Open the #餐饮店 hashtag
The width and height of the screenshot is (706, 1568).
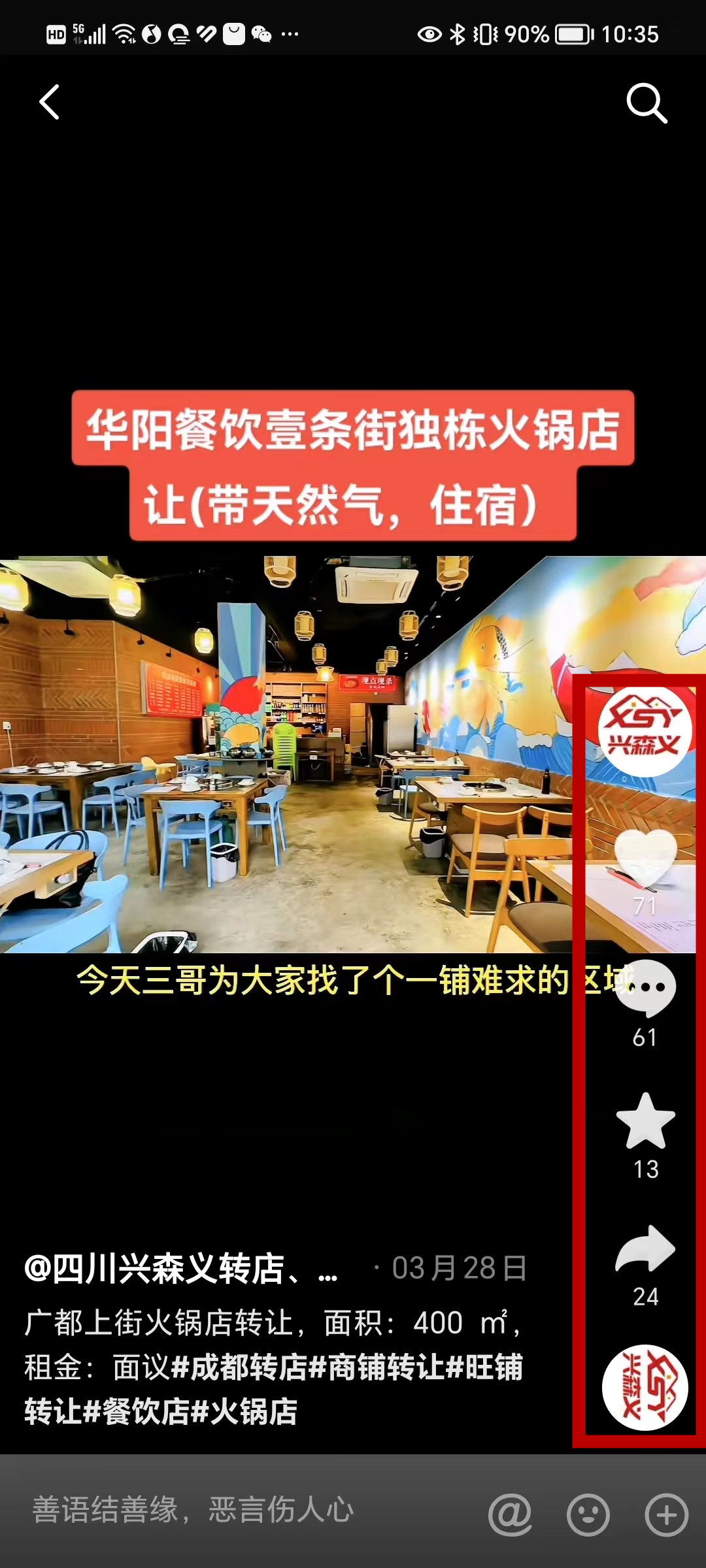click(x=137, y=1411)
